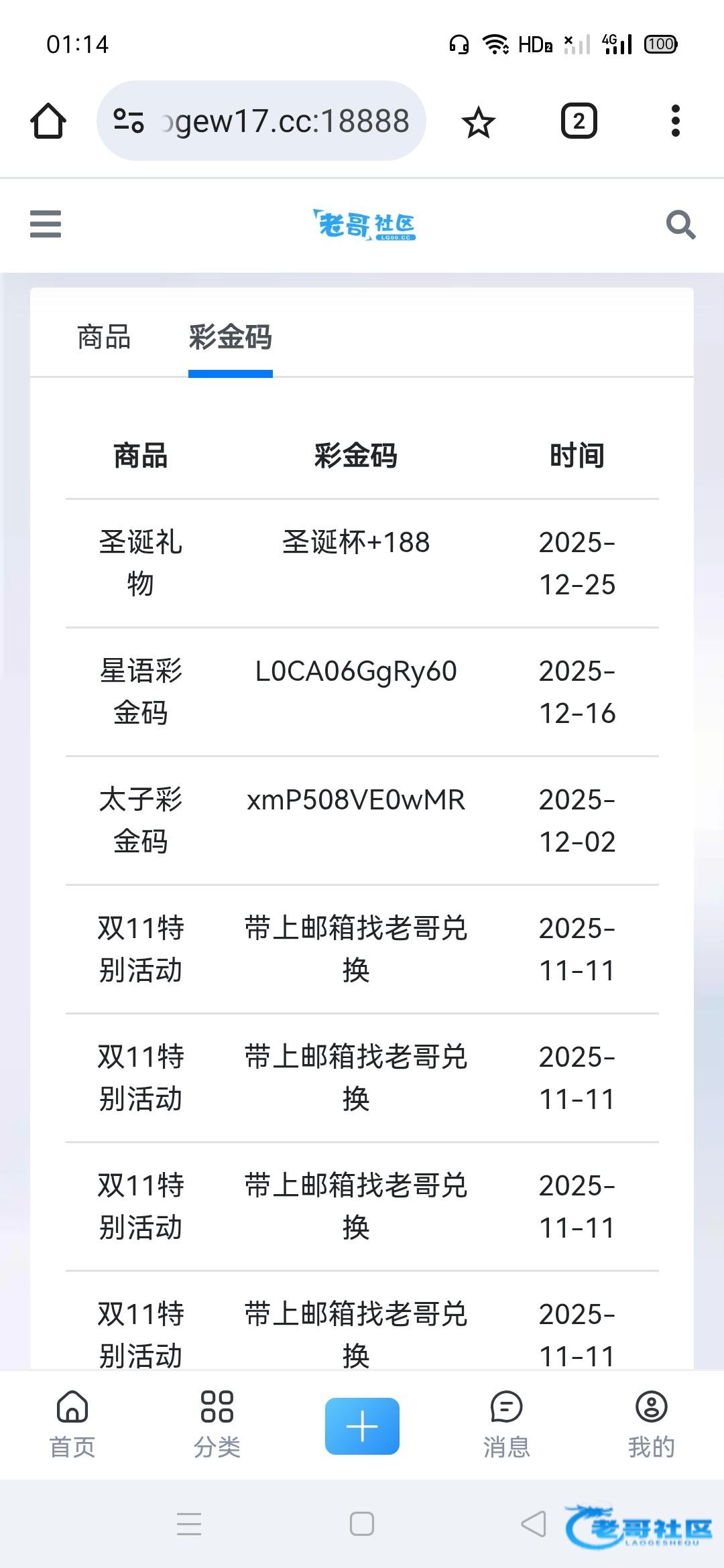This screenshot has width=724, height=1568.
Task: Go to the browser home page
Action: (48, 121)
